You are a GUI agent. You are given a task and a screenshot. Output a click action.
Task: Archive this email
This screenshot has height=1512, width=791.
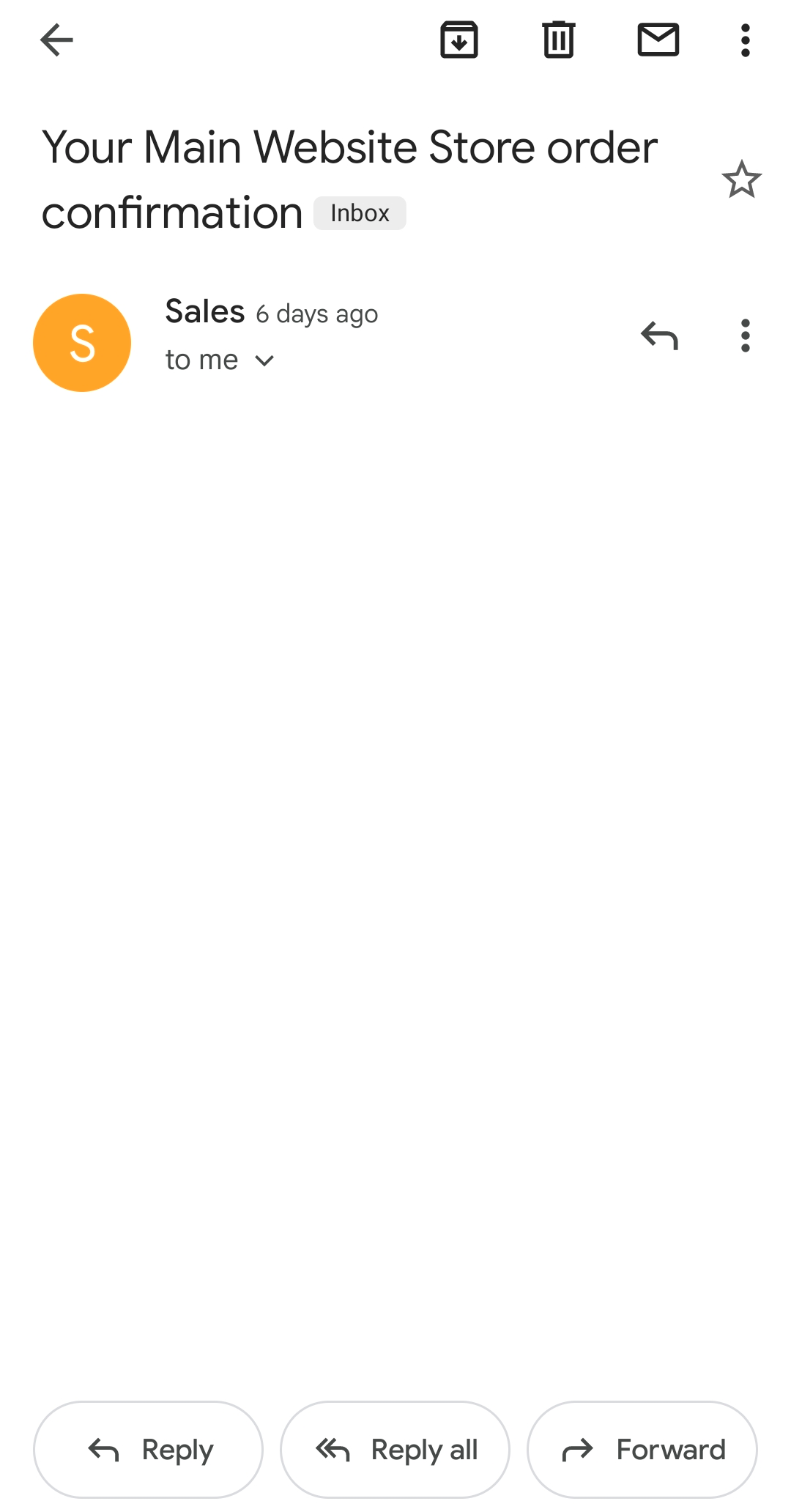click(458, 40)
